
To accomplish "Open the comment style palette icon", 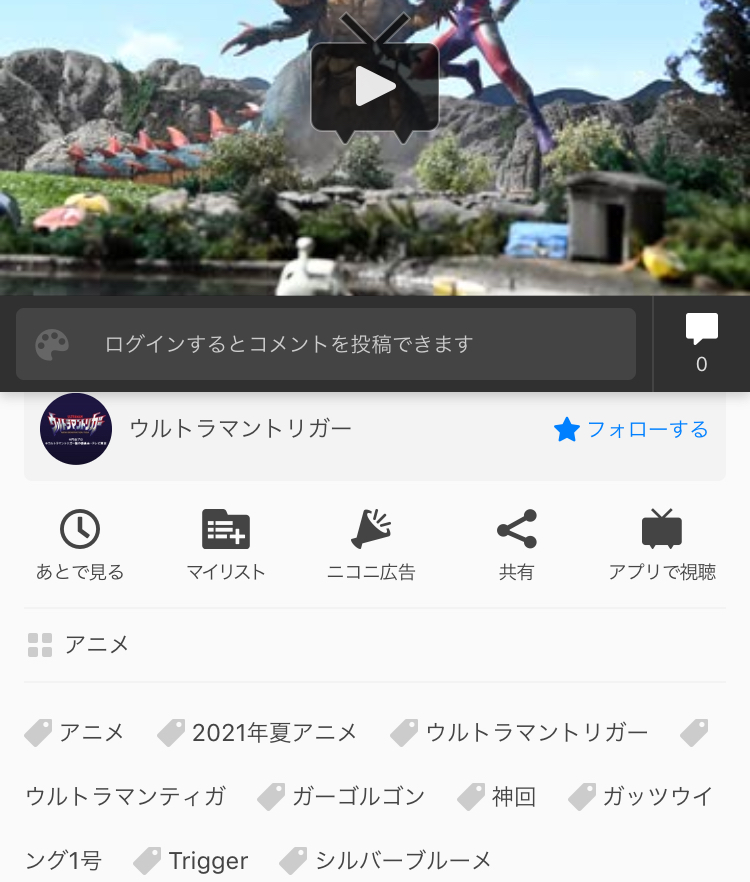I will 52,345.
